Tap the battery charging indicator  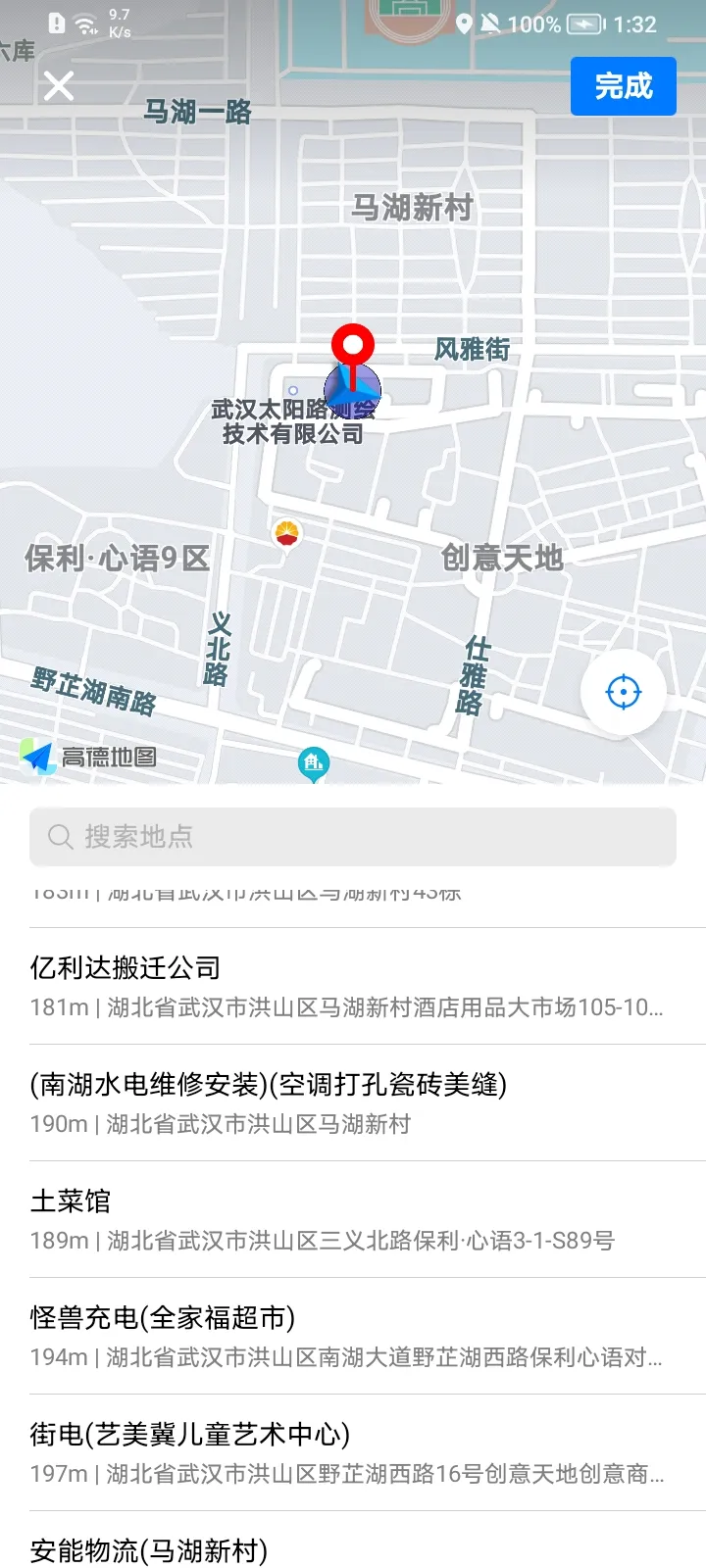click(x=585, y=24)
